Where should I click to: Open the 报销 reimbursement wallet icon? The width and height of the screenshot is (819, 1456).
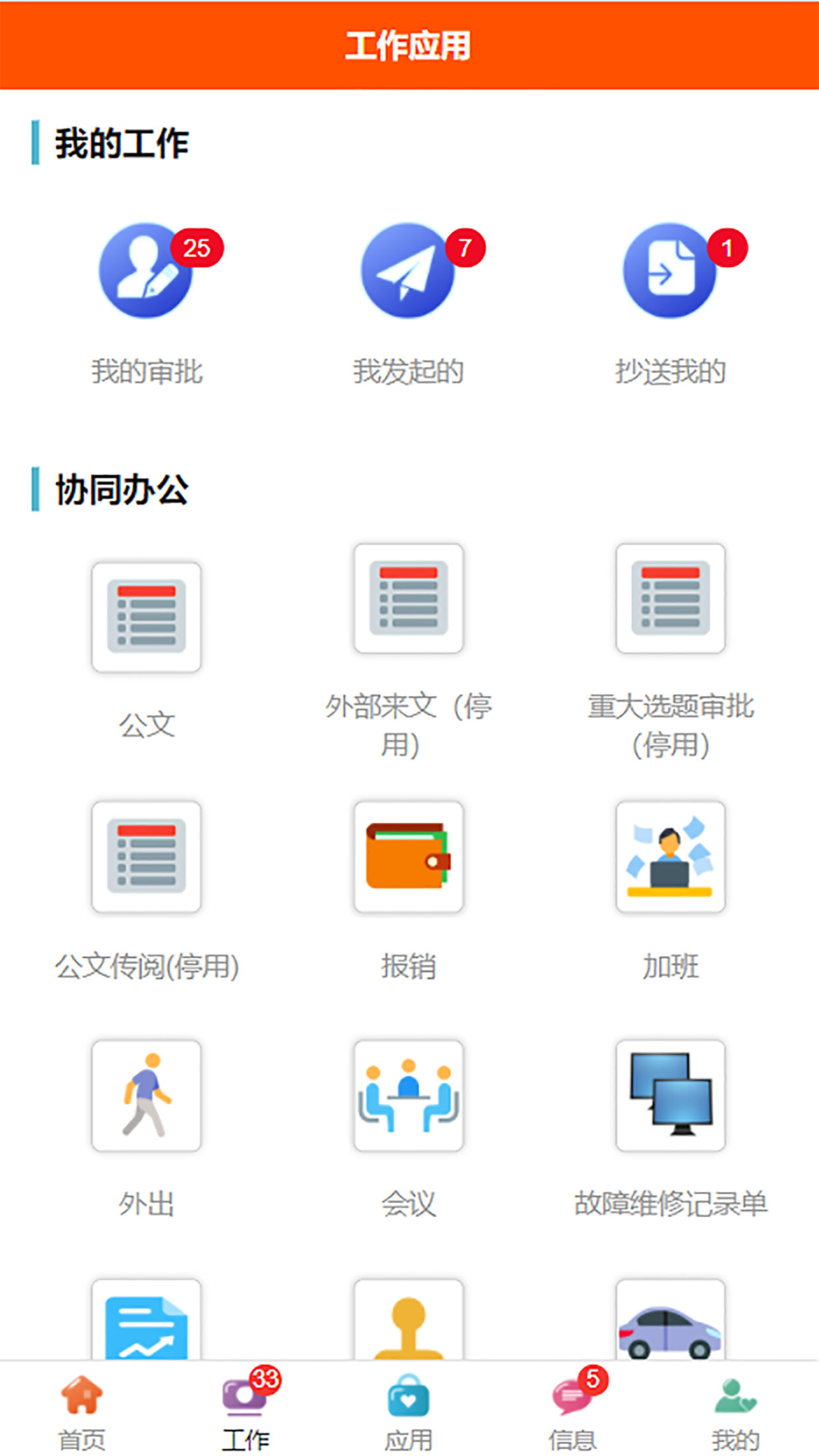click(x=407, y=857)
